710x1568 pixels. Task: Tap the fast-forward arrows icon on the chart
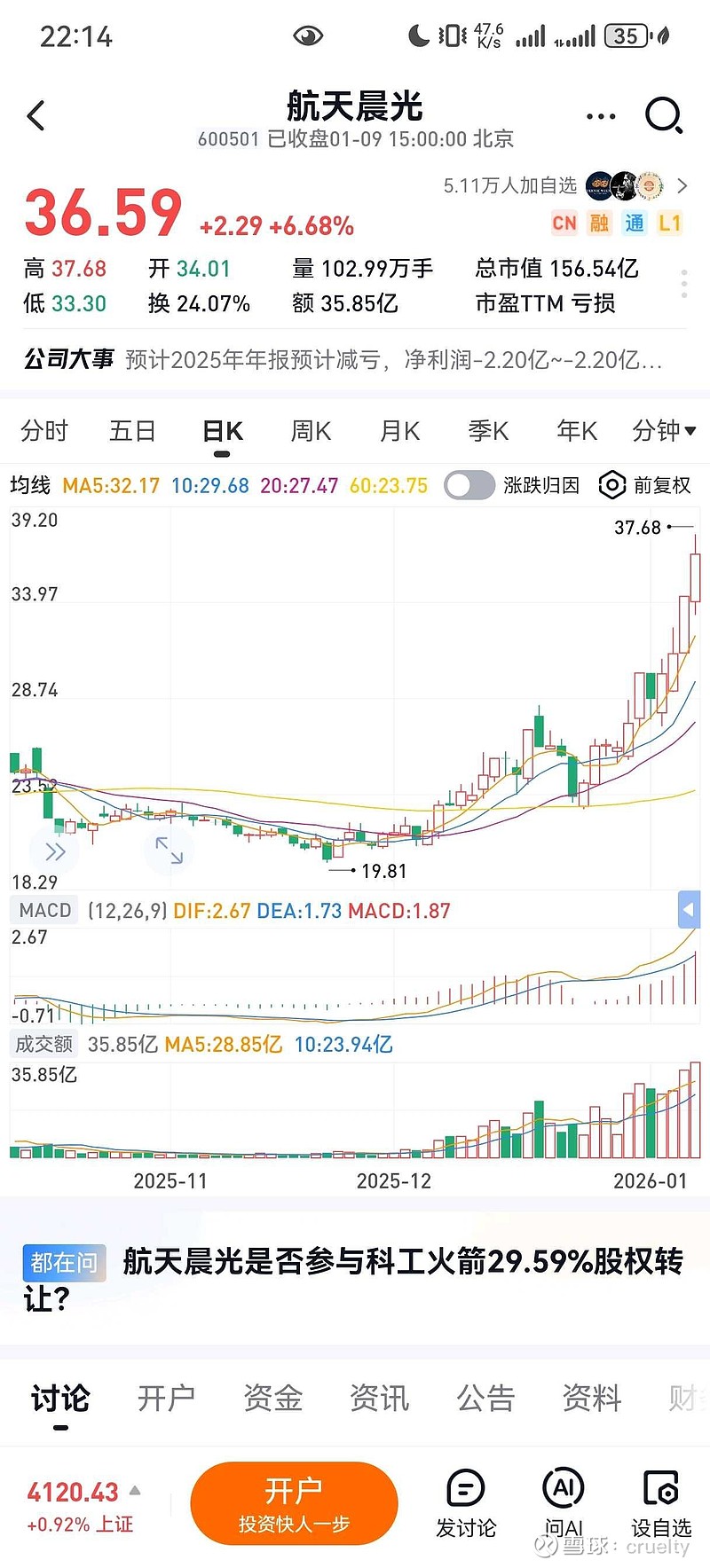click(55, 850)
